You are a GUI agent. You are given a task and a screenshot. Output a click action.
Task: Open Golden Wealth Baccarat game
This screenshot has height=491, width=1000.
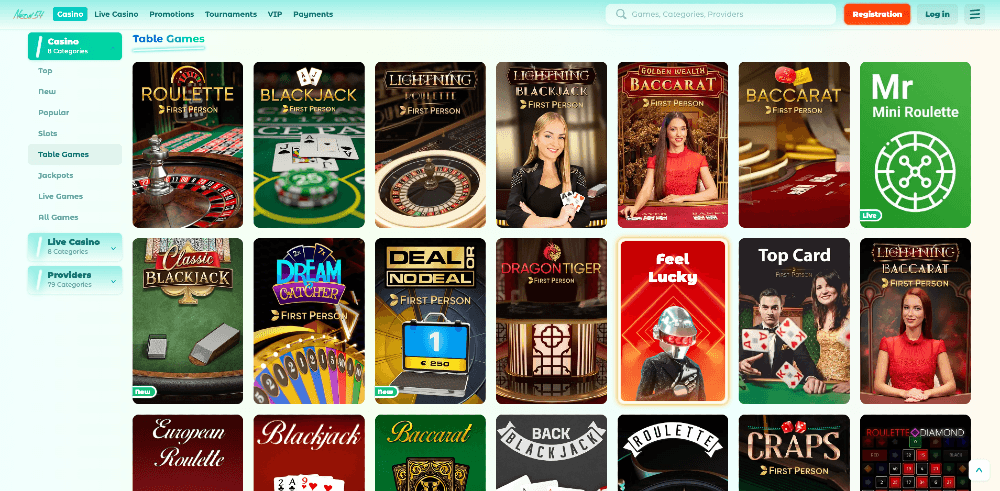(672, 145)
